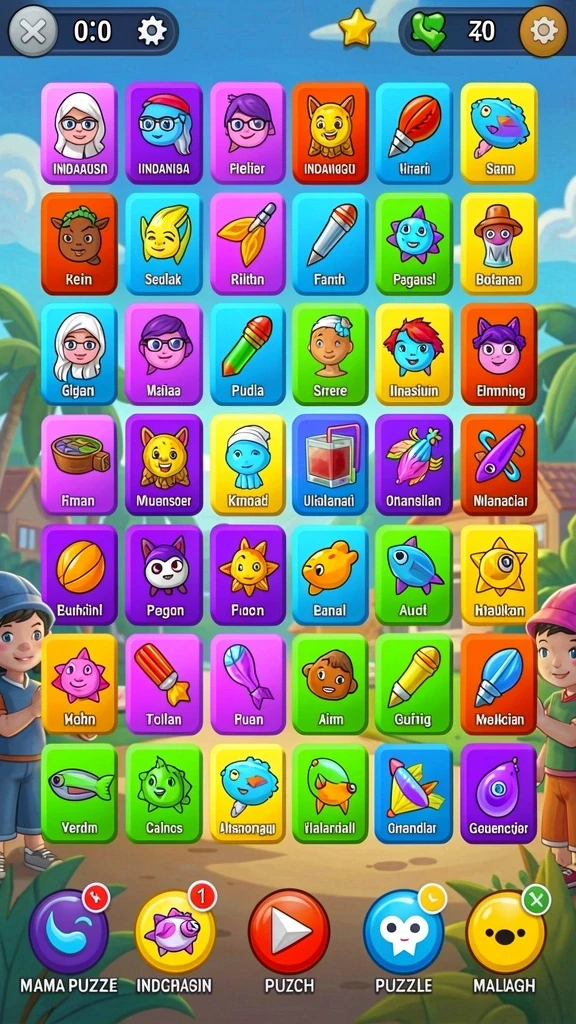
Task: Open the INDGHASIN fish button
Action: pyautogui.click(x=175, y=931)
